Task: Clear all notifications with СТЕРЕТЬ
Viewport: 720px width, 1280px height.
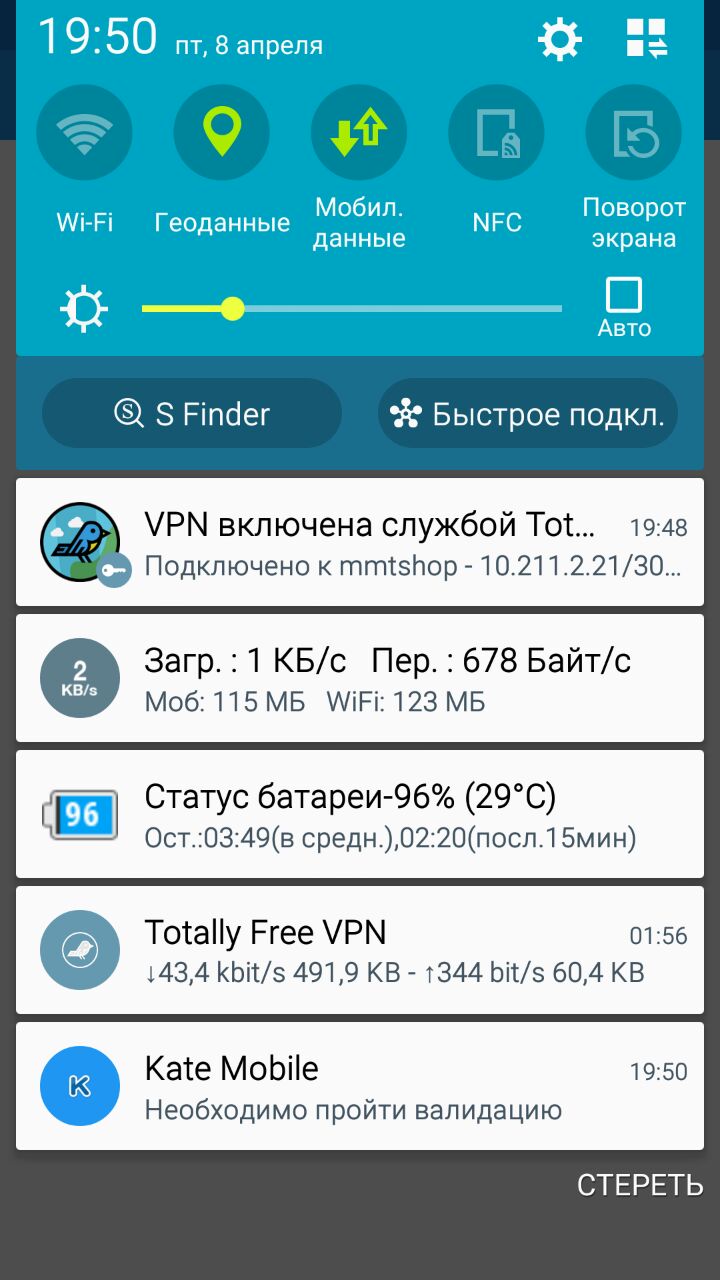Action: point(640,1185)
